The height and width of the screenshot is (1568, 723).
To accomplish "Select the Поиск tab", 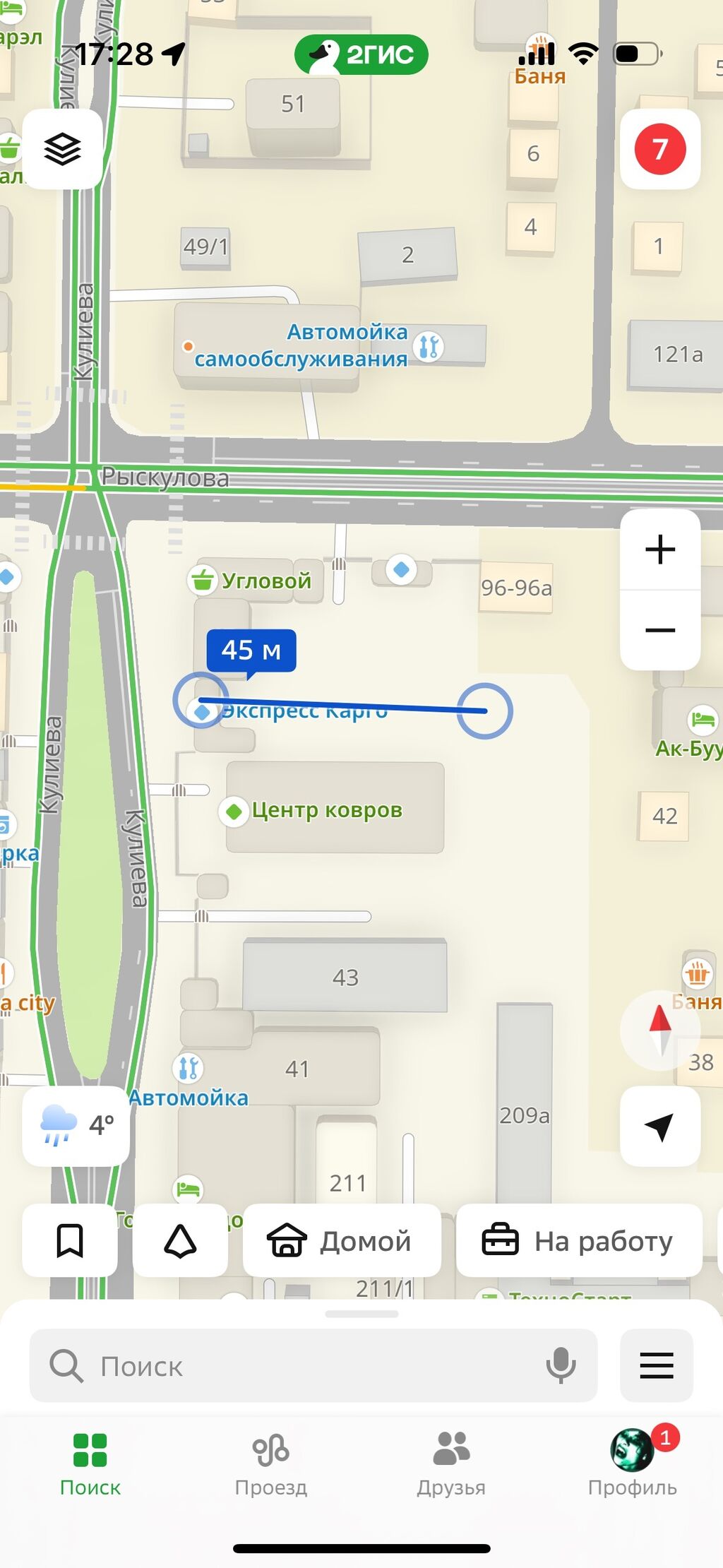I will coord(90,1463).
